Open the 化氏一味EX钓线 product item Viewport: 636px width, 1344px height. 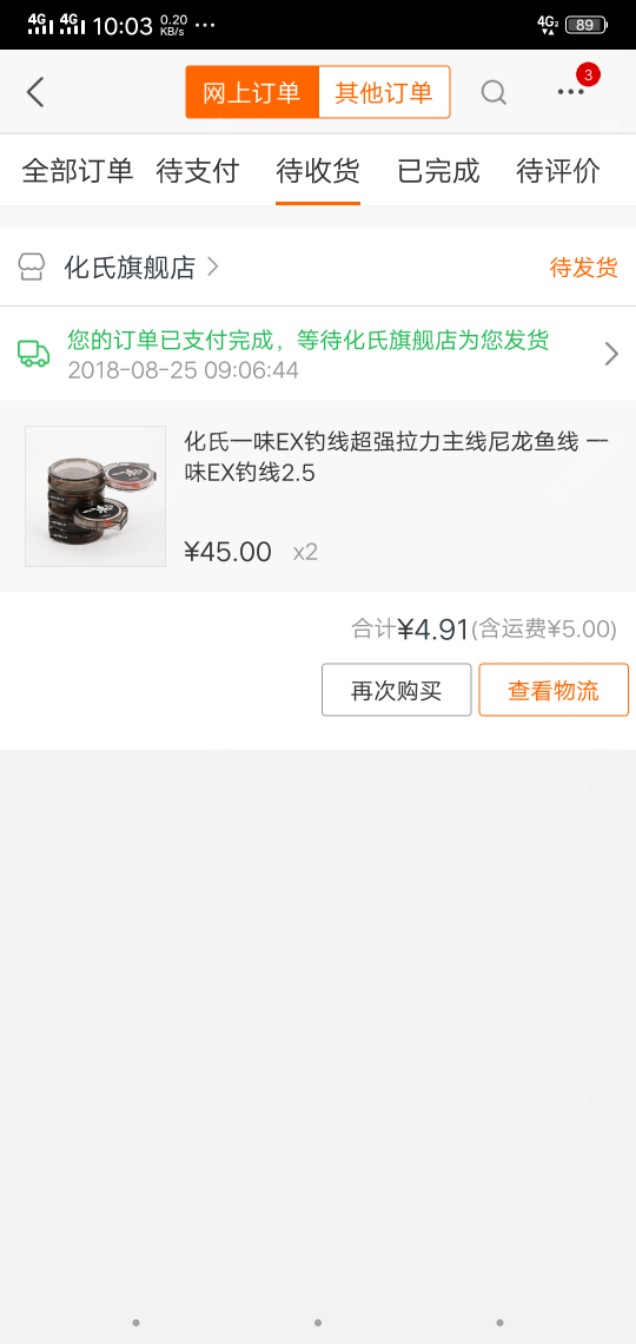pyautogui.click(x=318, y=496)
